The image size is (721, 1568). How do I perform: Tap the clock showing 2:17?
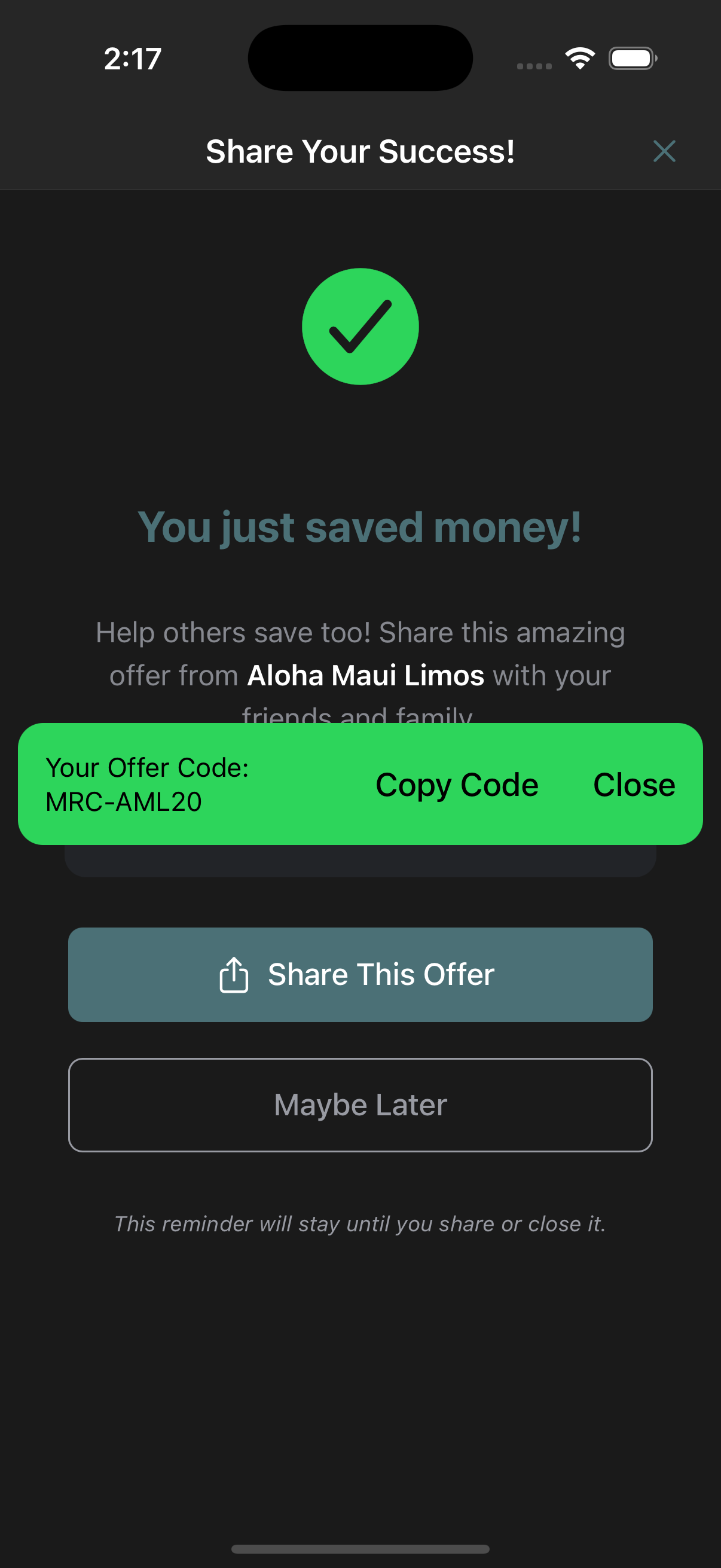132,58
